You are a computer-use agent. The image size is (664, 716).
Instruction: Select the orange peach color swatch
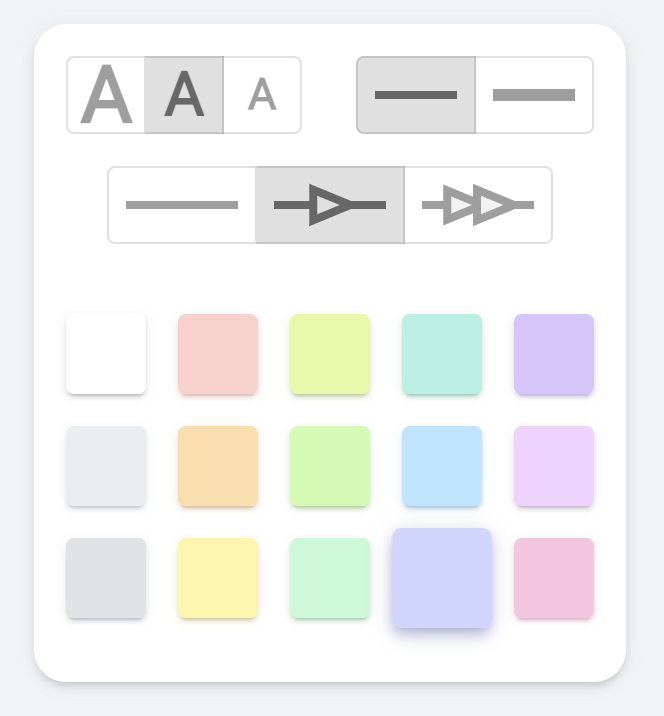[218, 466]
